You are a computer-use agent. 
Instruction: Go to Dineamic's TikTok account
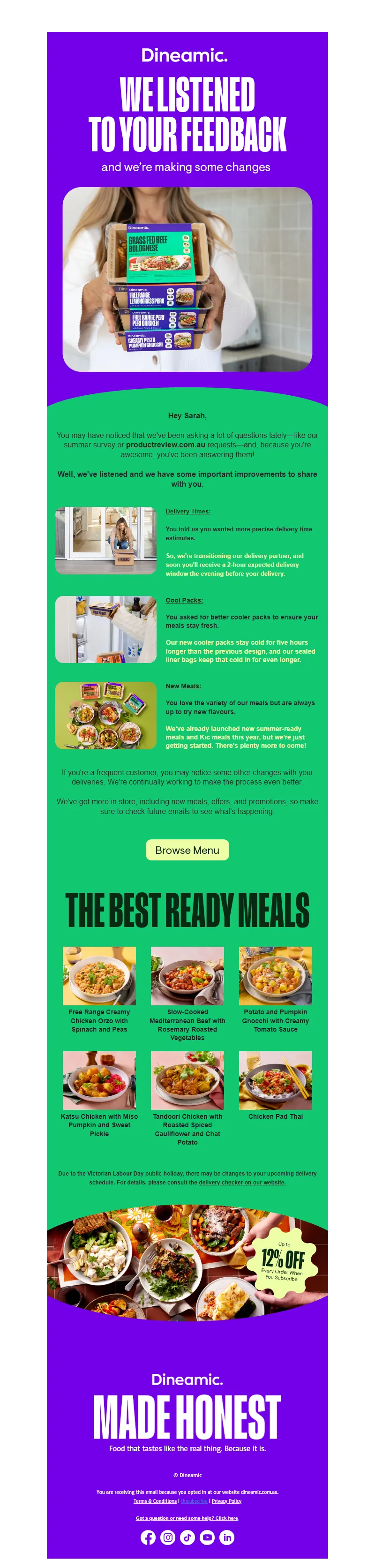point(187,1538)
